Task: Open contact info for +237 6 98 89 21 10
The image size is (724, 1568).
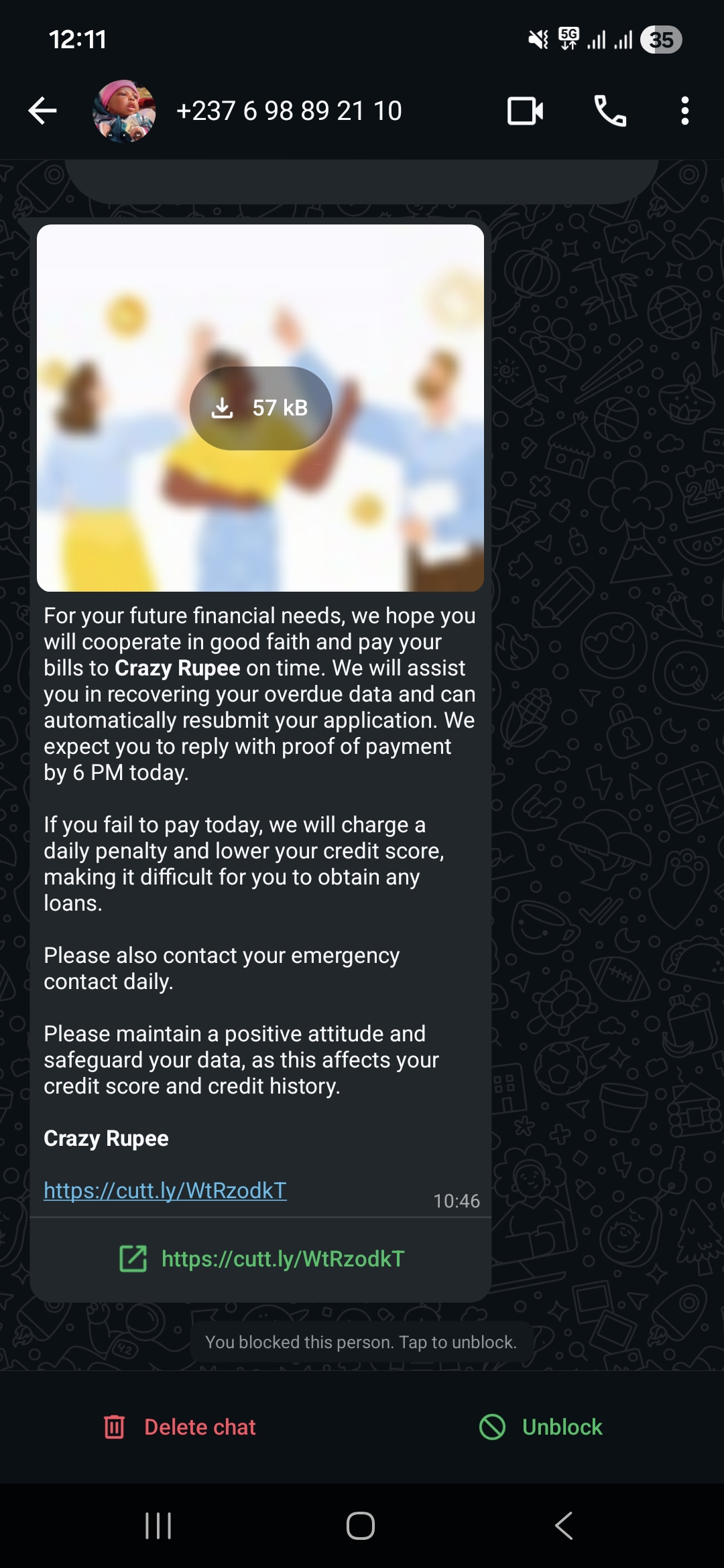Action: [288, 111]
